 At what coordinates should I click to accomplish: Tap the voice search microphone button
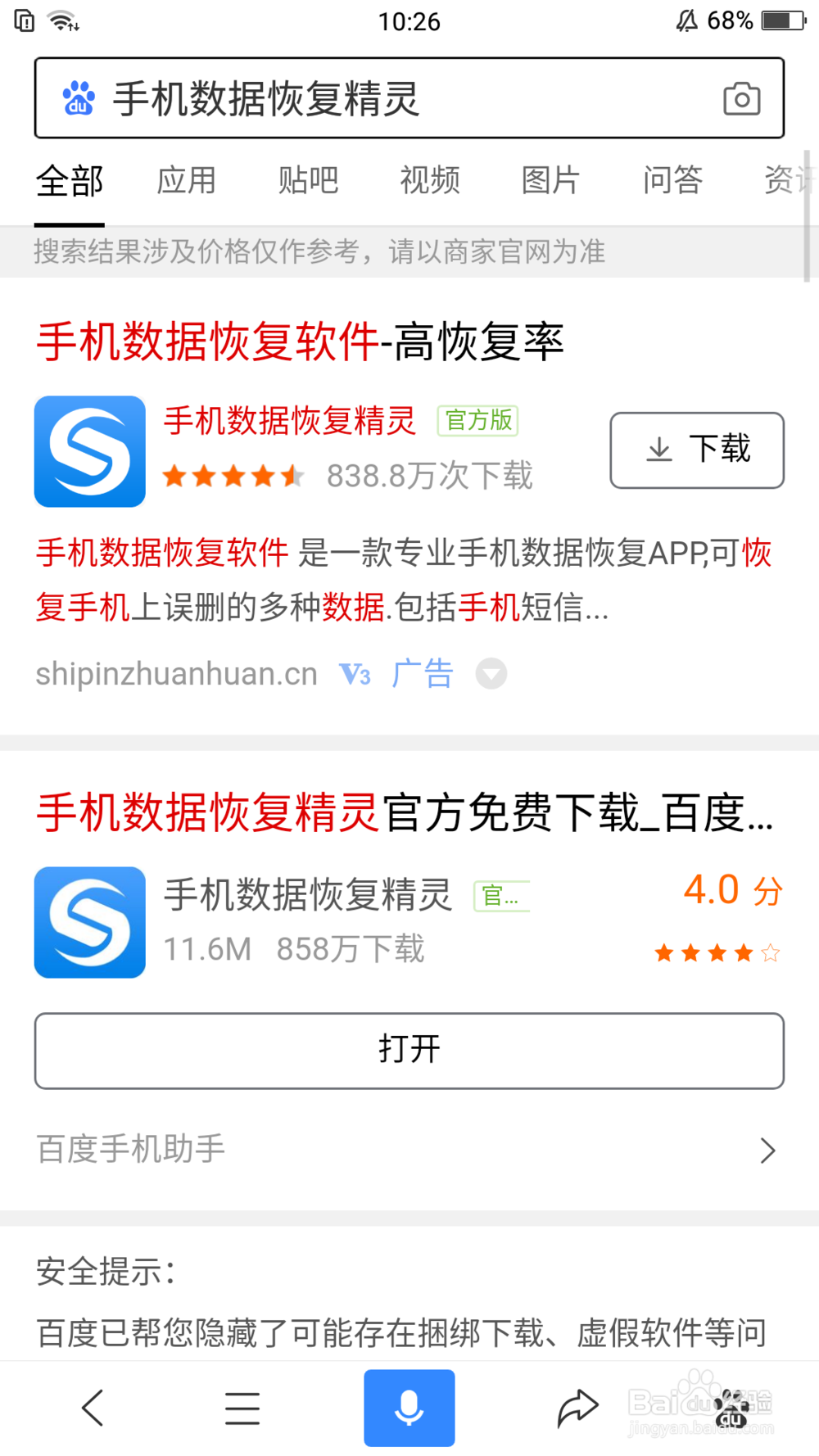pyautogui.click(x=409, y=1407)
